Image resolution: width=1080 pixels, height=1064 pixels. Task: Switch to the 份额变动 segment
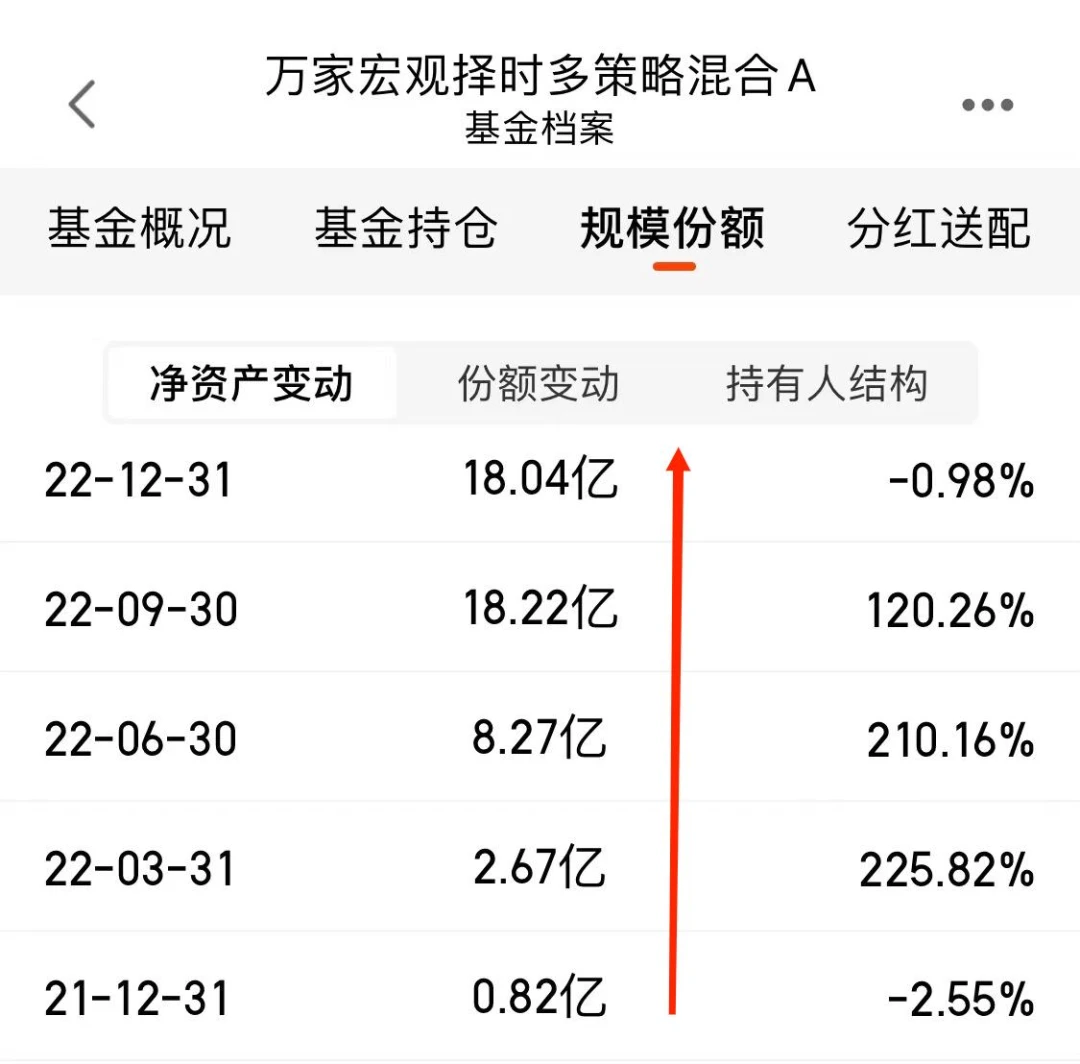539,384
